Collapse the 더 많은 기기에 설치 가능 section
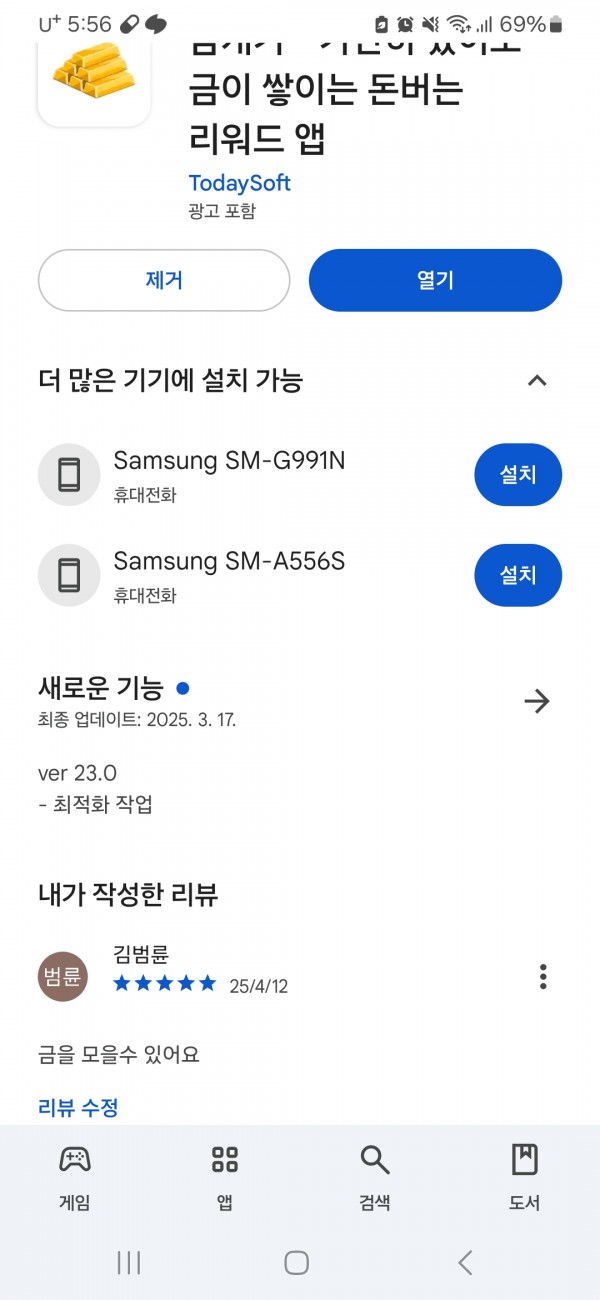The height and width of the screenshot is (1300, 600). pyautogui.click(x=537, y=380)
